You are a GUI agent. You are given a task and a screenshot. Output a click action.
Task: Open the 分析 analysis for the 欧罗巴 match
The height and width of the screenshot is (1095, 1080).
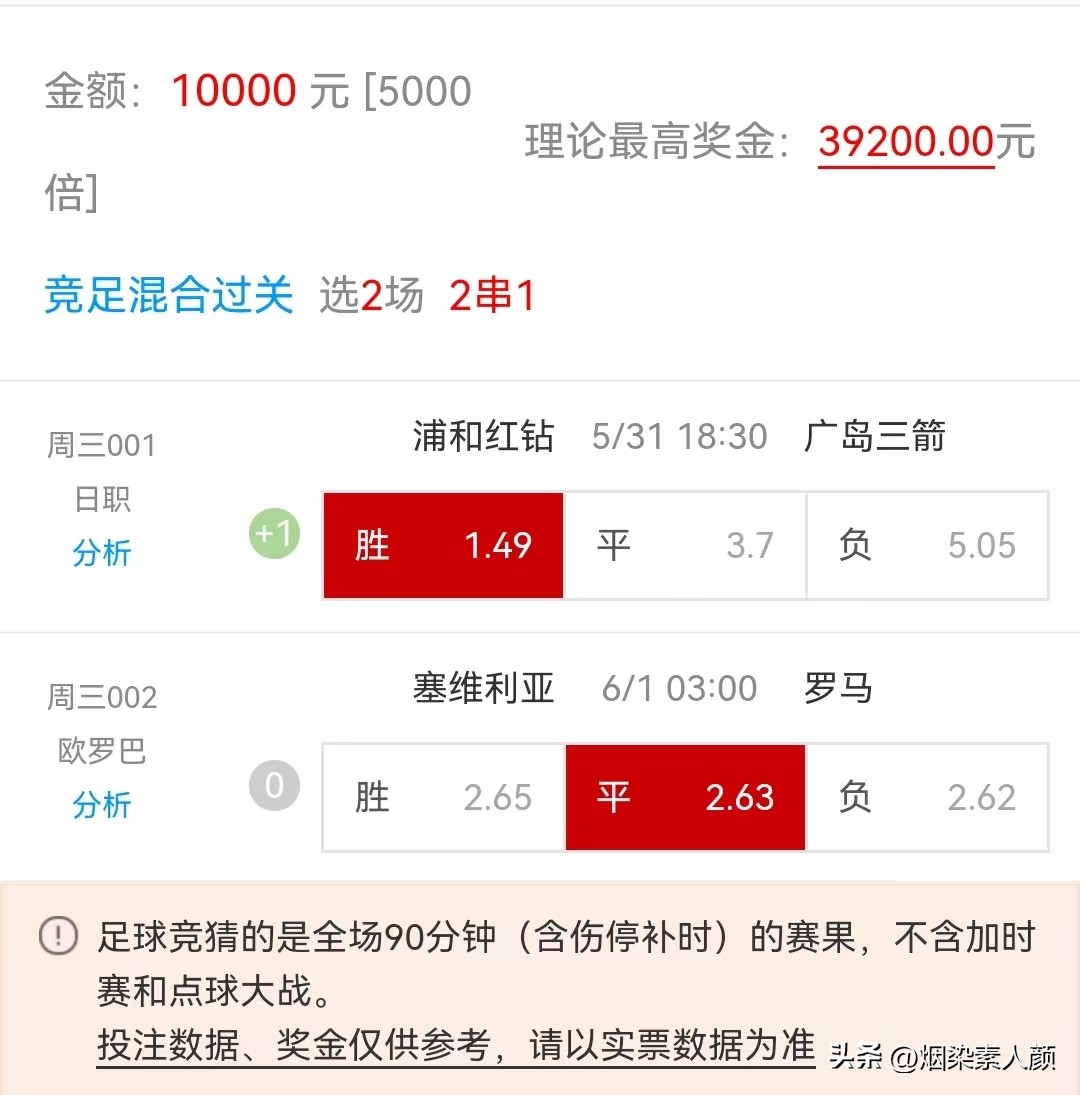pyautogui.click(x=102, y=805)
